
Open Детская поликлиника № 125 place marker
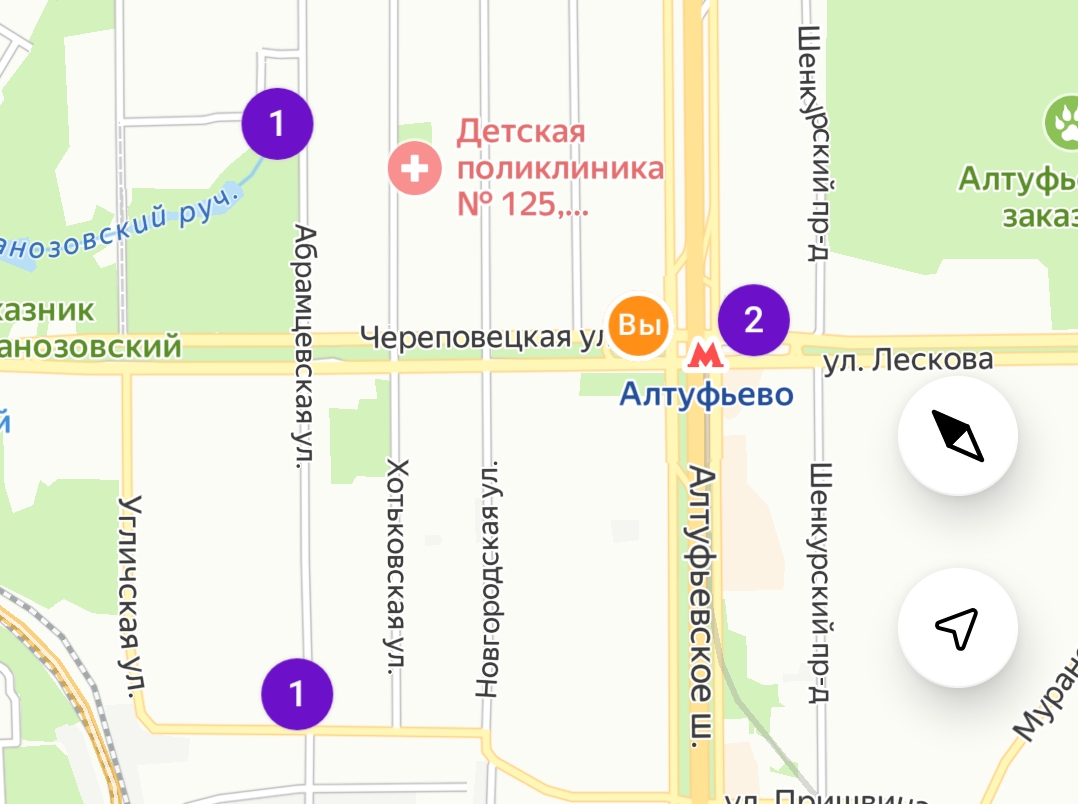pyautogui.click(x=414, y=168)
